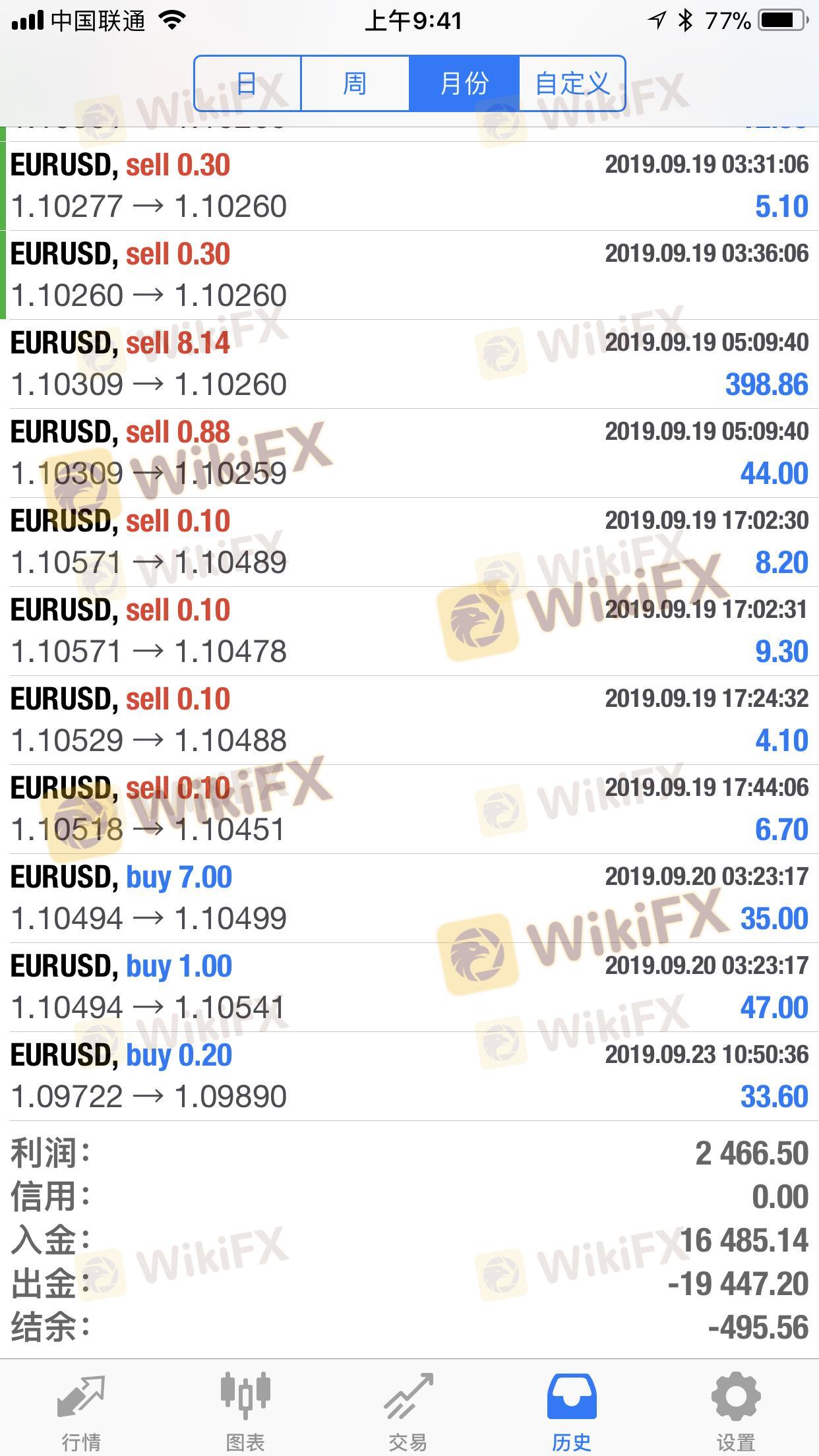Show details of EURUSD buy 0.20 trade

pyautogui.click(x=409, y=1076)
